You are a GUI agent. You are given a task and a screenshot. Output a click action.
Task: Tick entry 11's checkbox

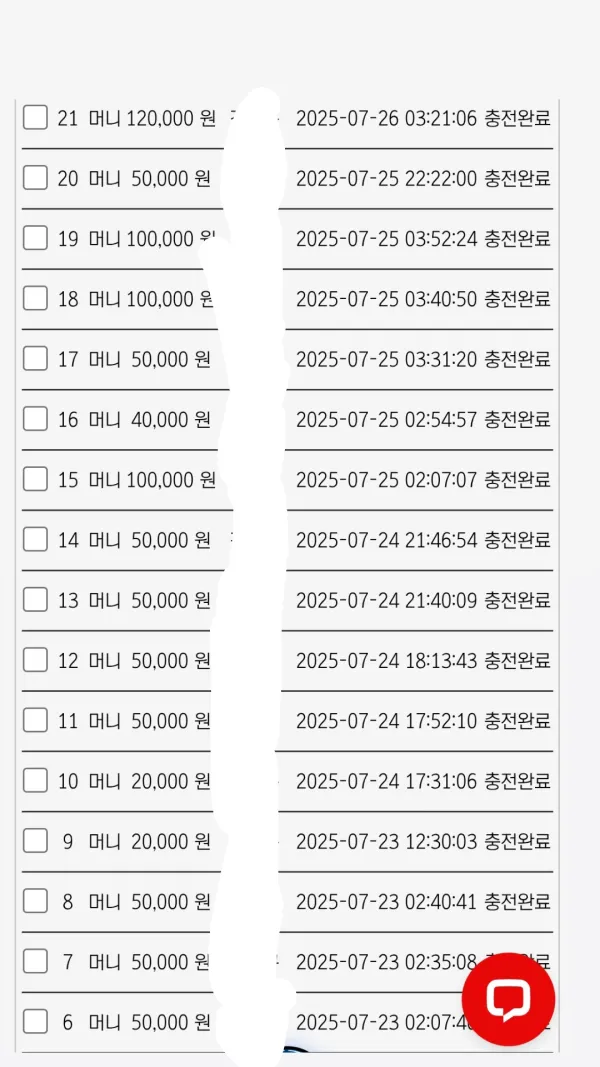coord(35,719)
